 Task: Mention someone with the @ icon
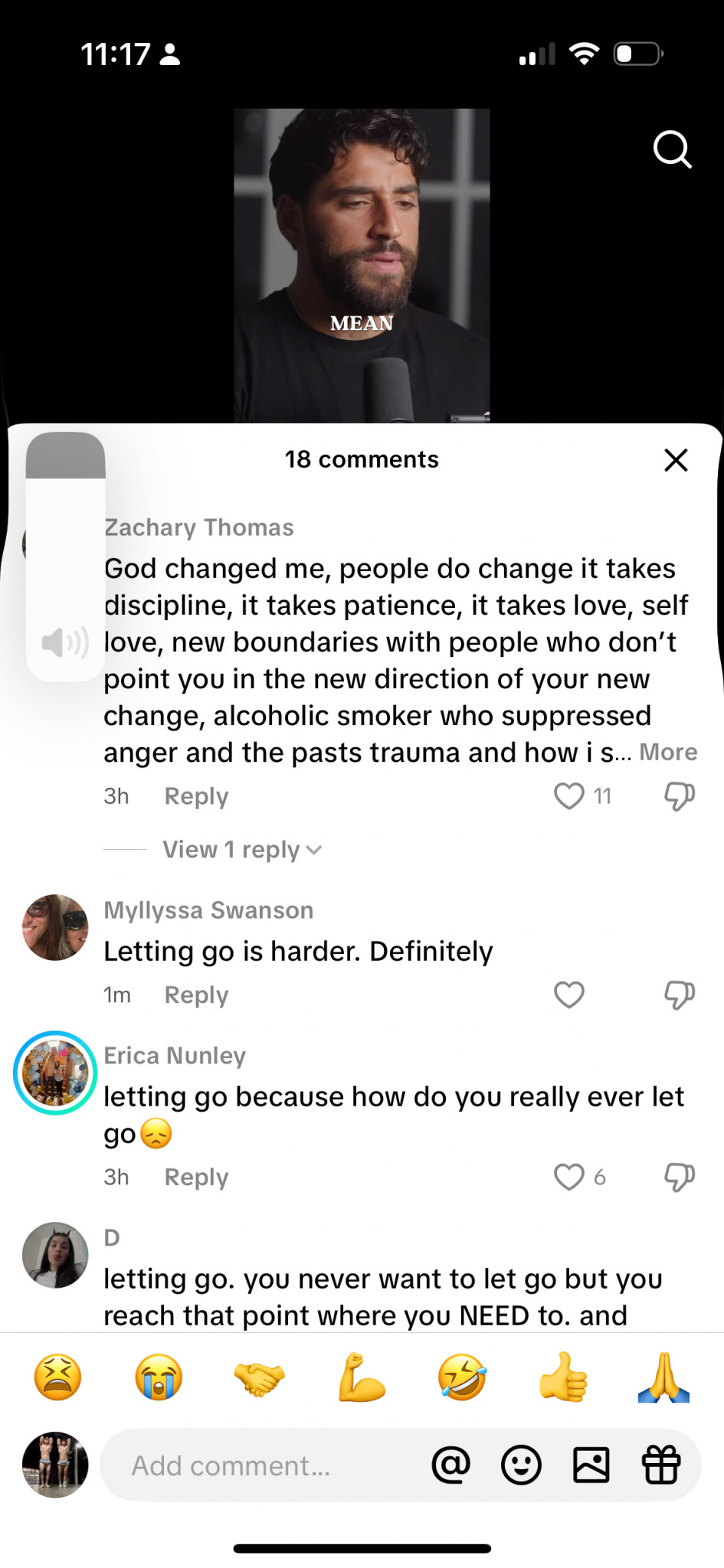[451, 1465]
